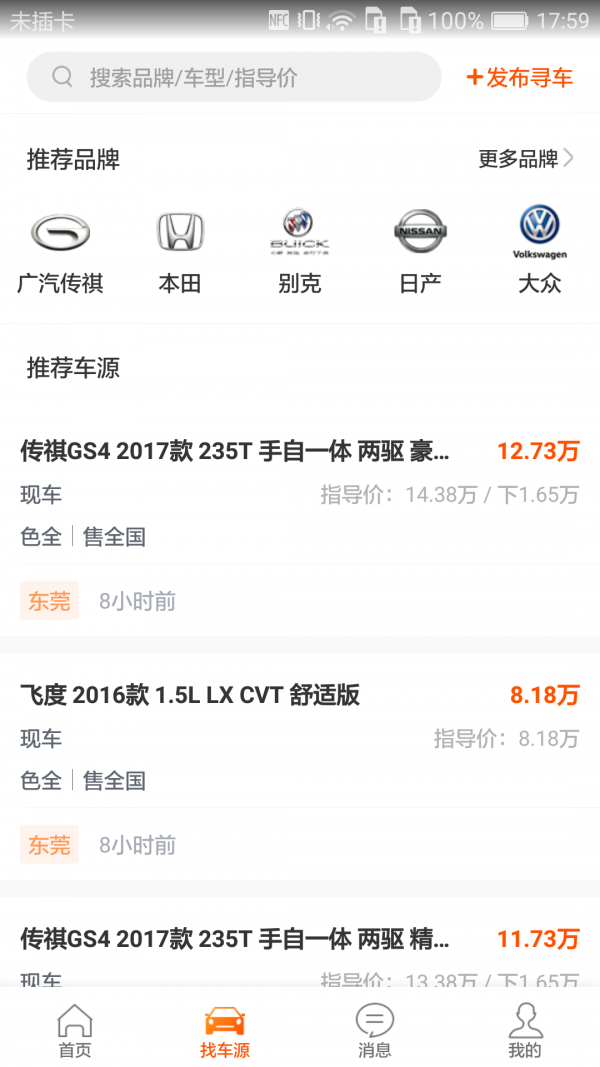Open the 消息 messages tab
The height and width of the screenshot is (1067, 600).
coord(375,1031)
